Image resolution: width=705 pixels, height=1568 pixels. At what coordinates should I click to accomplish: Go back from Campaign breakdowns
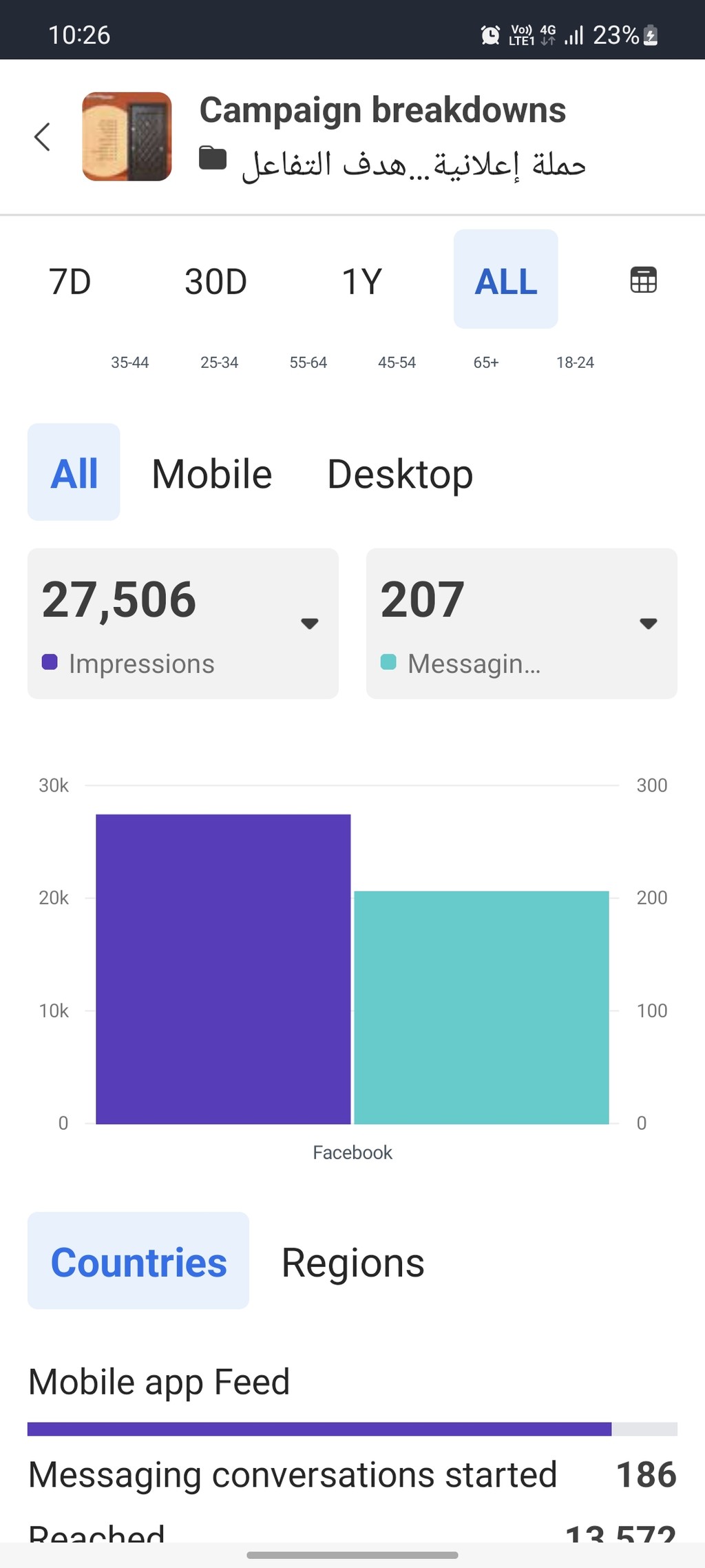pyautogui.click(x=43, y=136)
